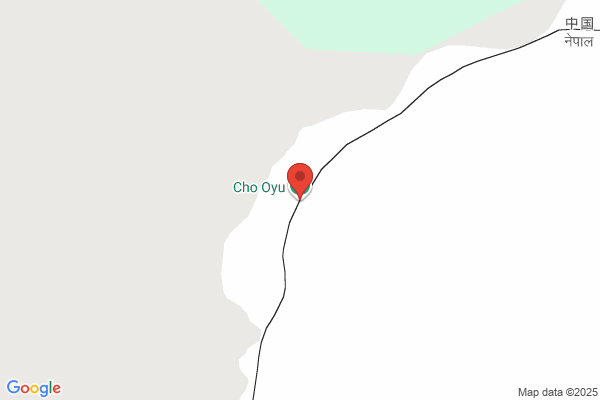The height and width of the screenshot is (400, 600).
Task: Open the Cho Oyu place label
Action: click(259, 188)
